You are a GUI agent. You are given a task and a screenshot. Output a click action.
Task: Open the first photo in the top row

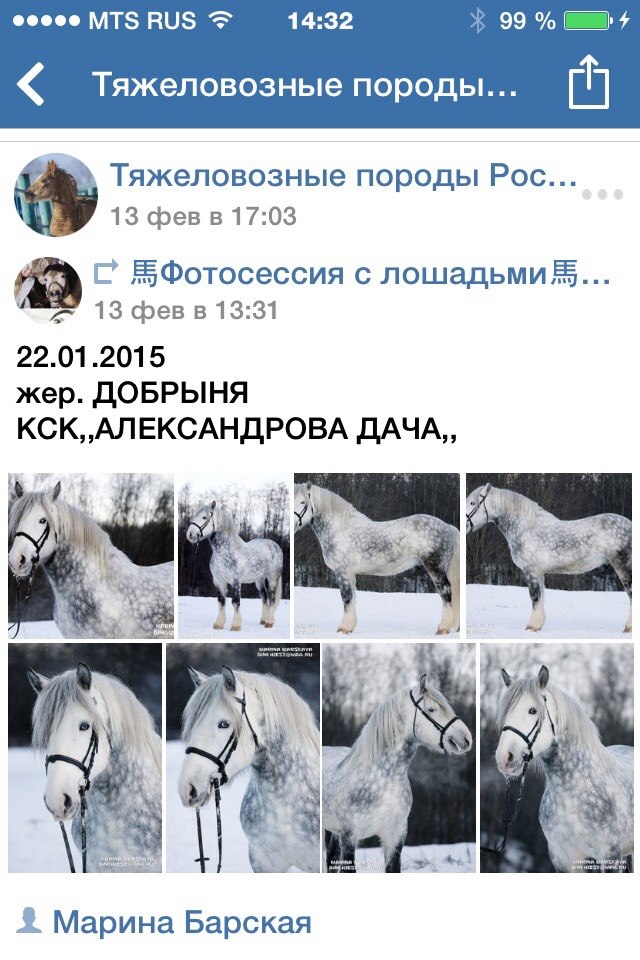pos(91,556)
